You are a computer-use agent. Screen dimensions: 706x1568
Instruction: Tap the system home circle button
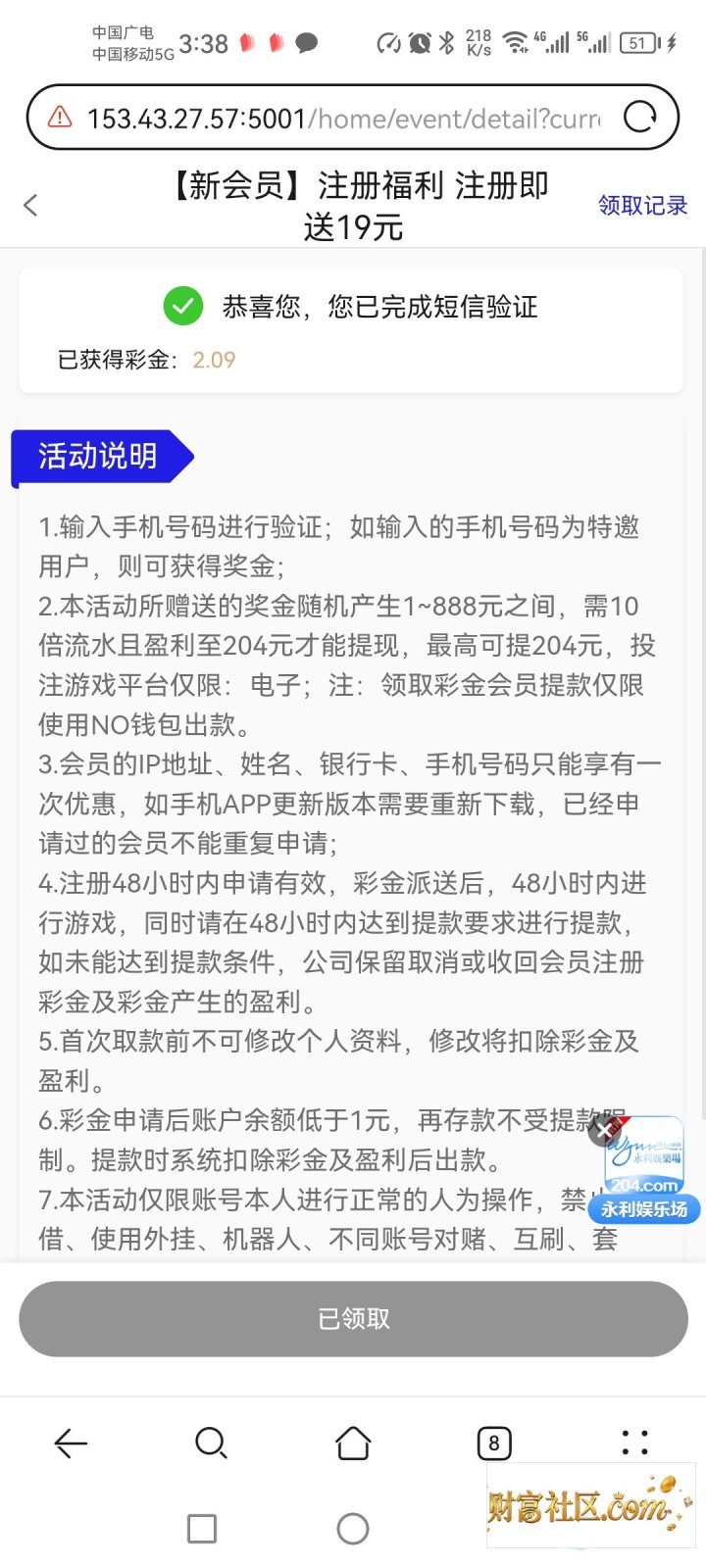(353, 1529)
